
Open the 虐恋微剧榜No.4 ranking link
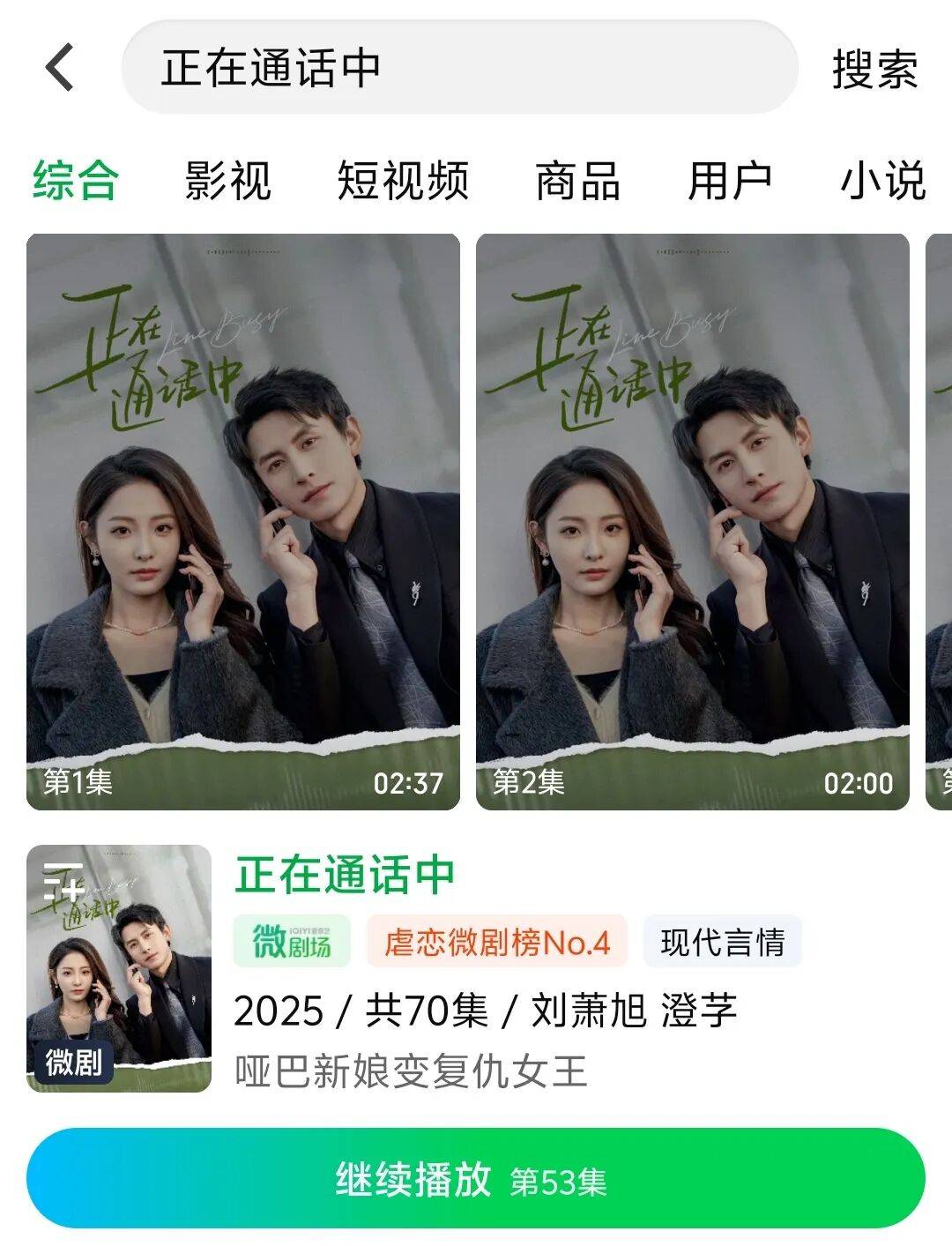pyautogui.click(x=498, y=942)
